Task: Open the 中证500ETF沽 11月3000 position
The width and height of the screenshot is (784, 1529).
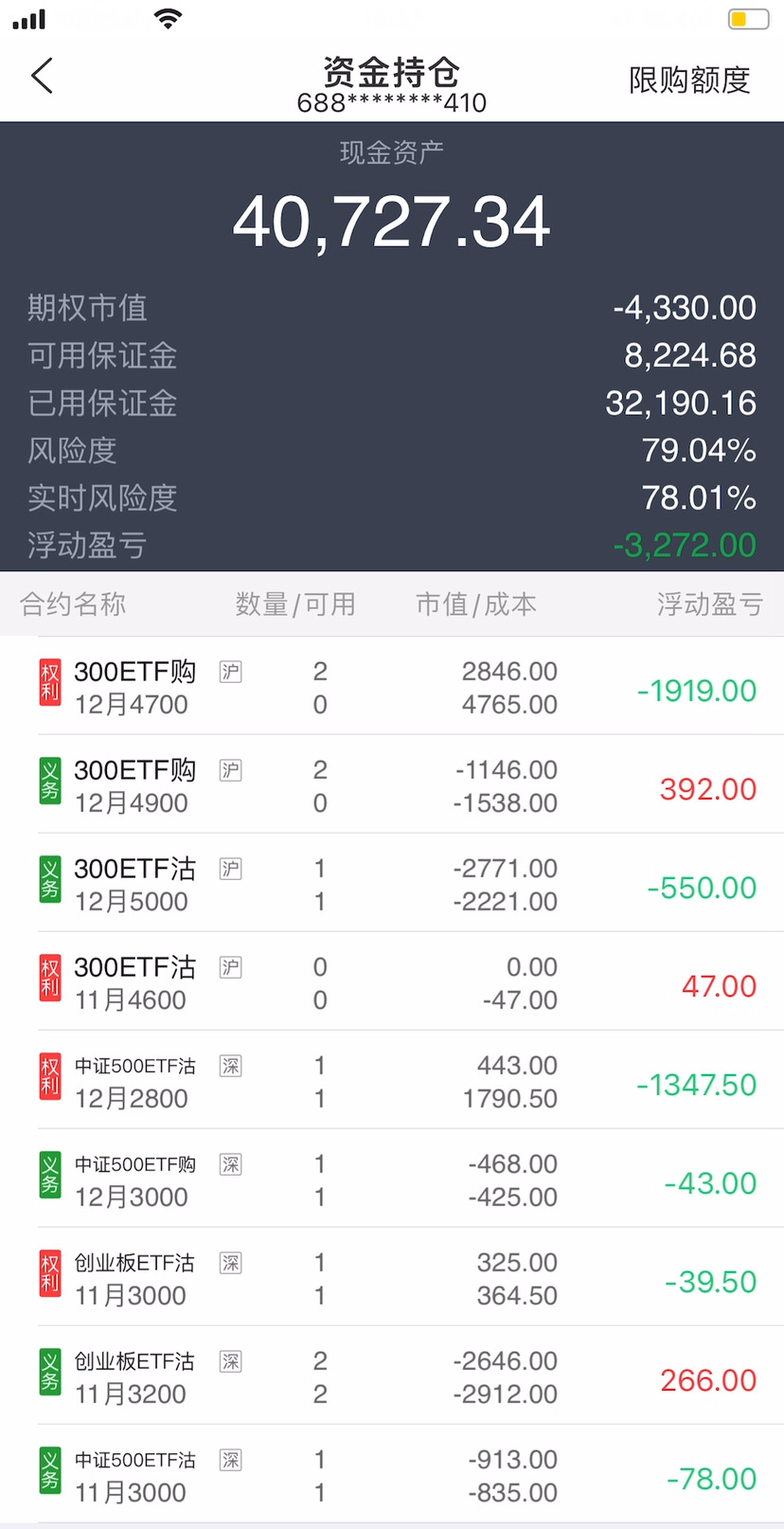Action: (392, 1476)
